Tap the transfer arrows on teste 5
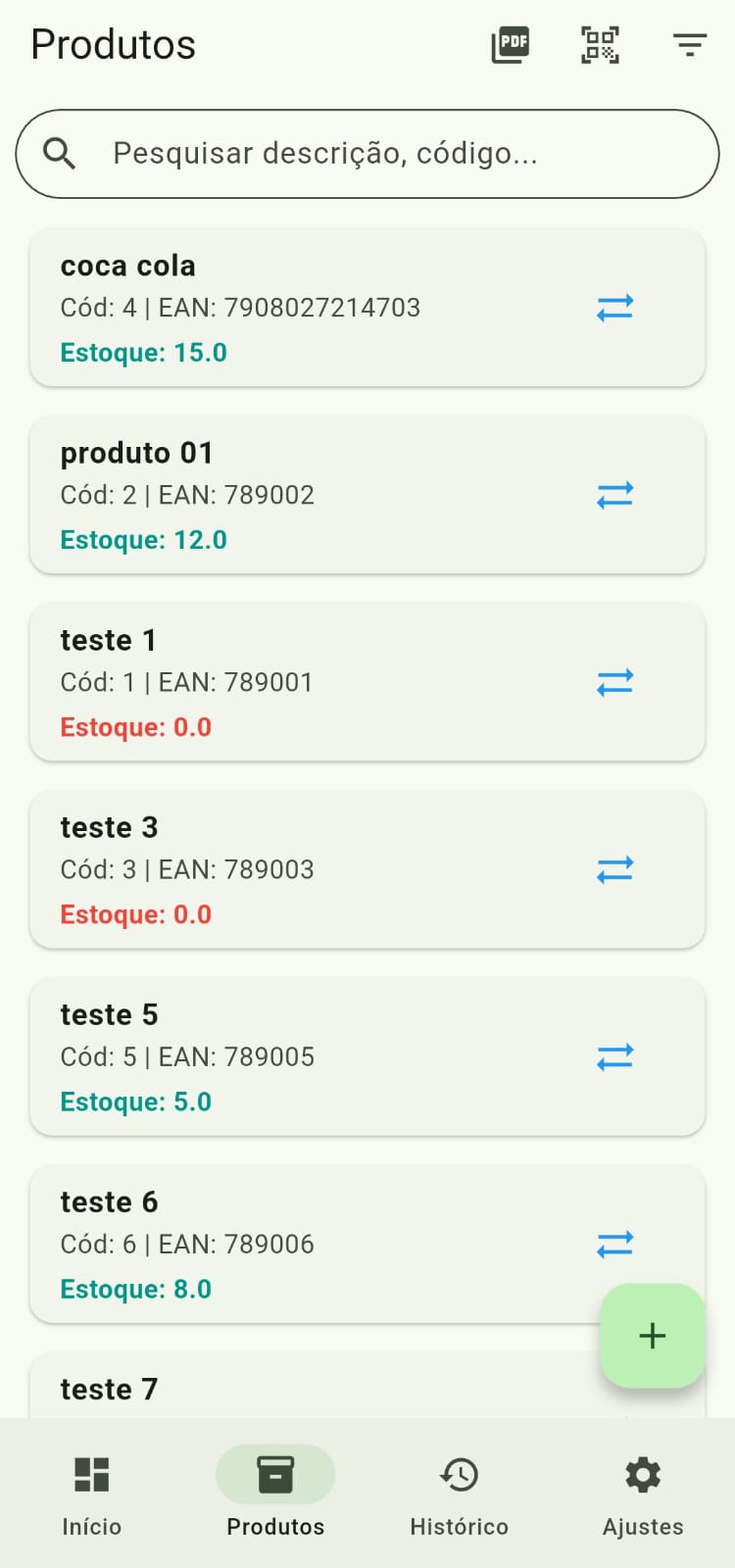The image size is (735, 1568). (x=615, y=1057)
